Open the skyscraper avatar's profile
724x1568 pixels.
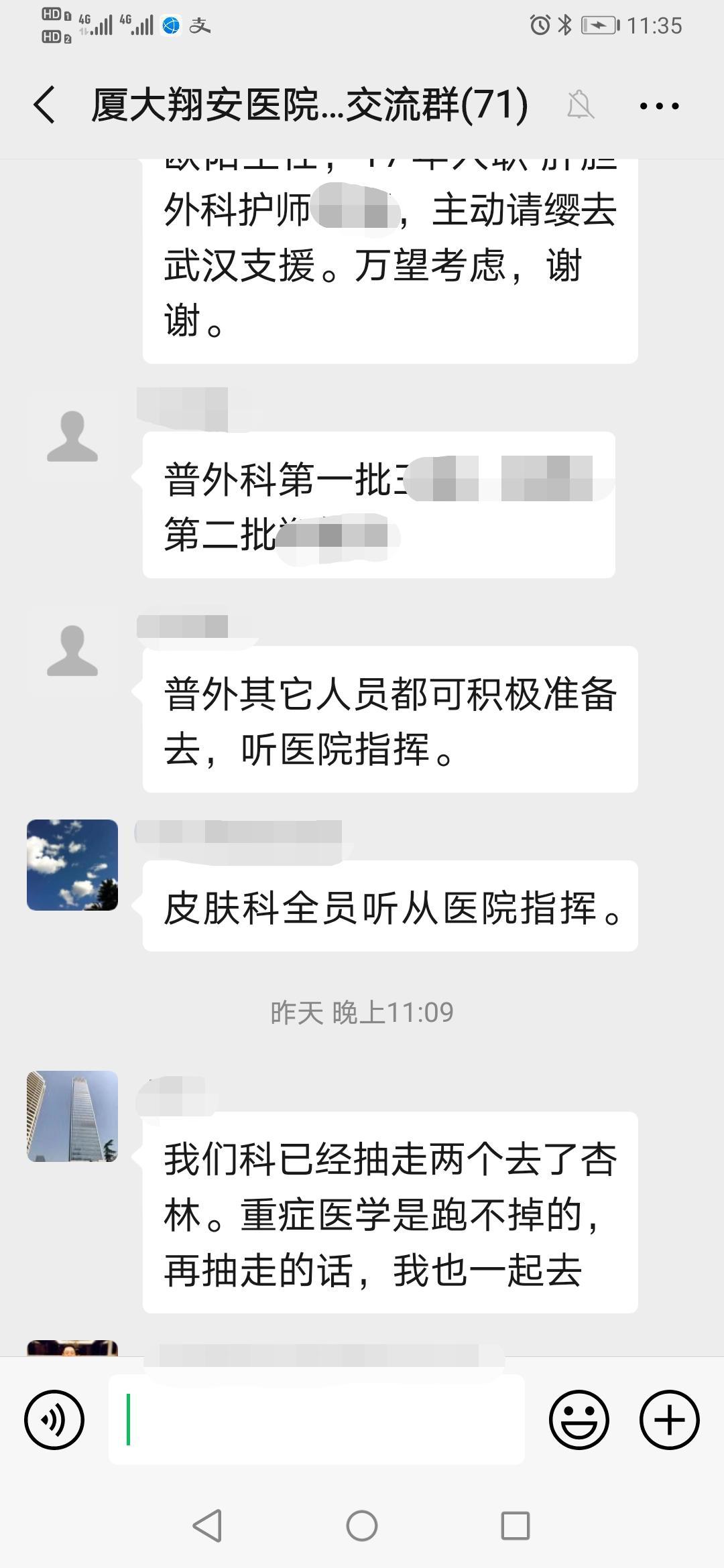[x=72, y=1116]
